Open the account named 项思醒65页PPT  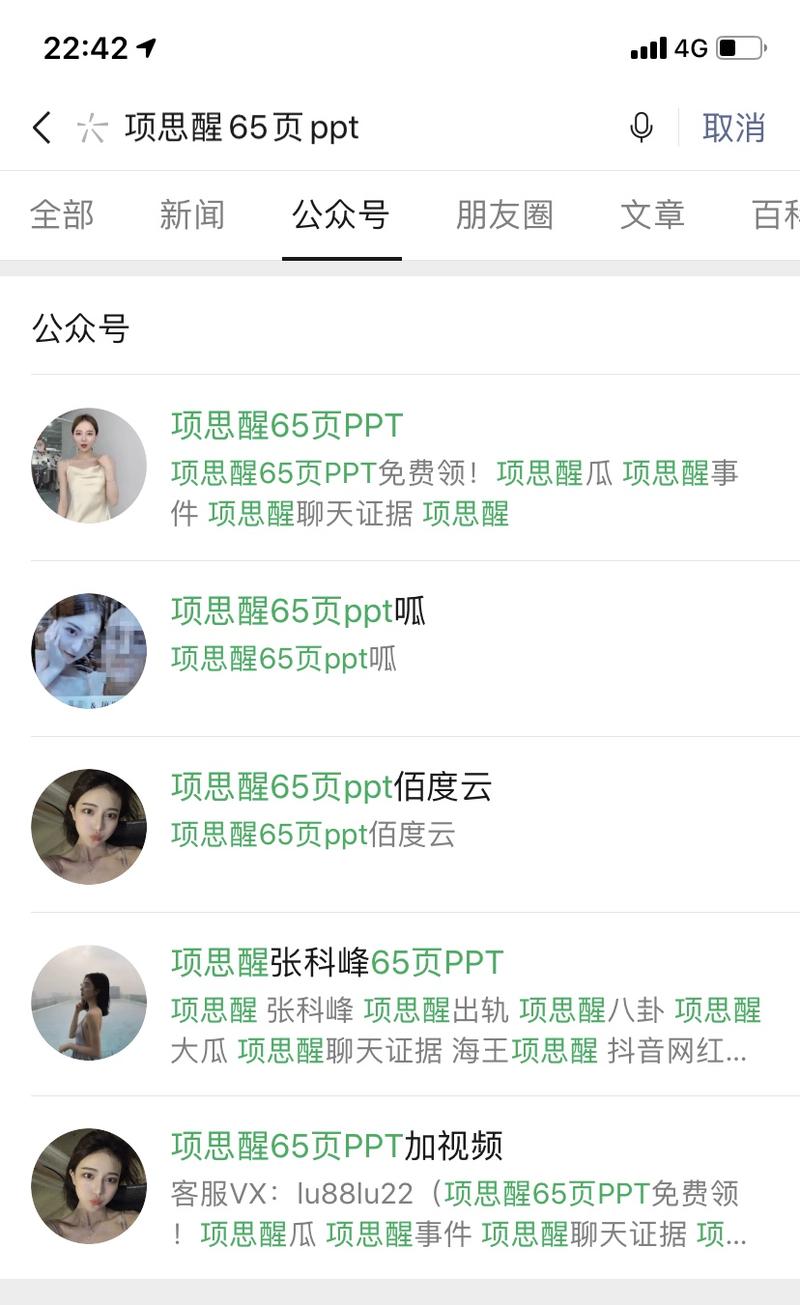coord(286,426)
